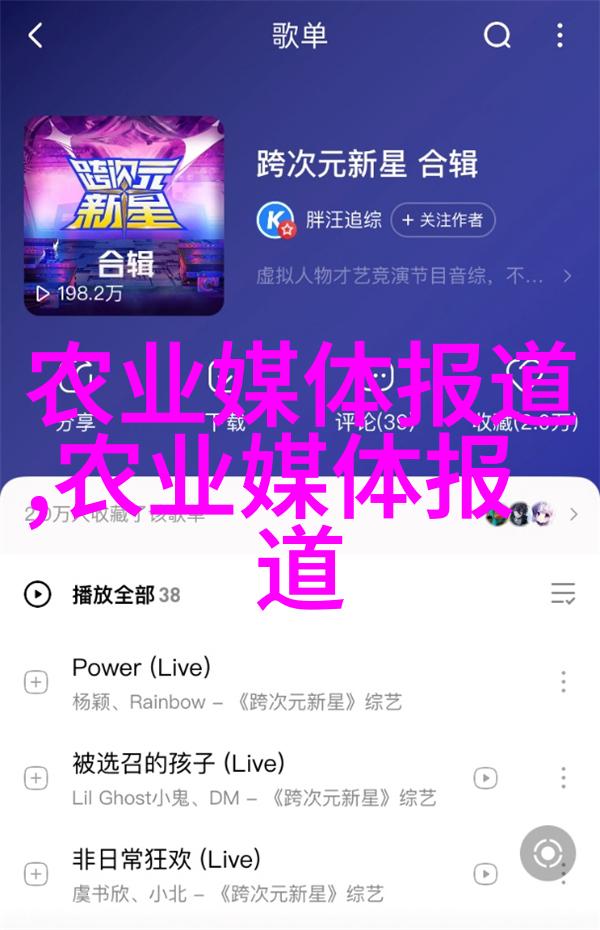Watch the video for 被选召的孩子 (Live)
The width and height of the screenshot is (600, 930).
485,777
